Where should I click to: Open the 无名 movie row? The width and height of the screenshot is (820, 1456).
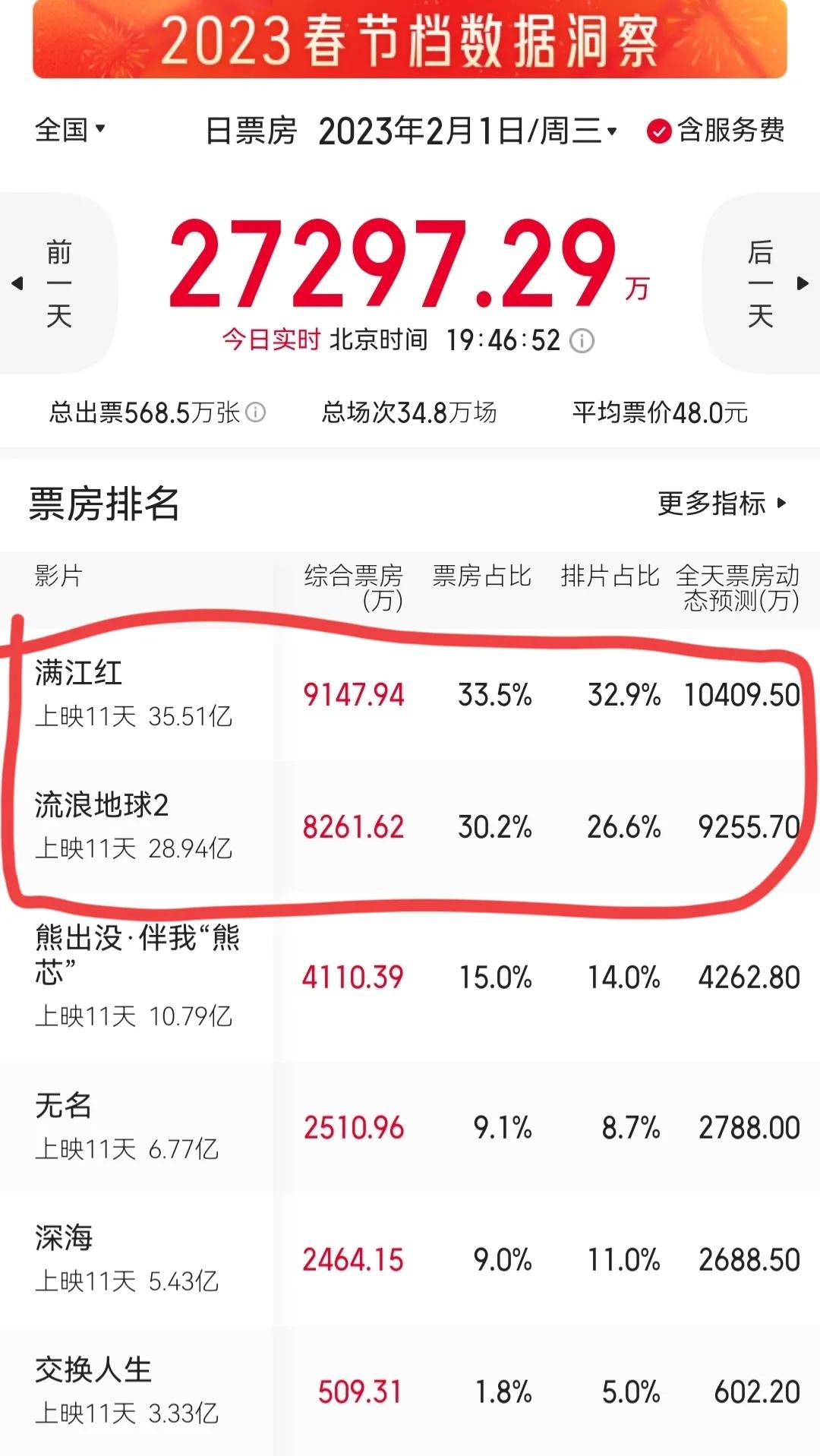click(x=410, y=1127)
